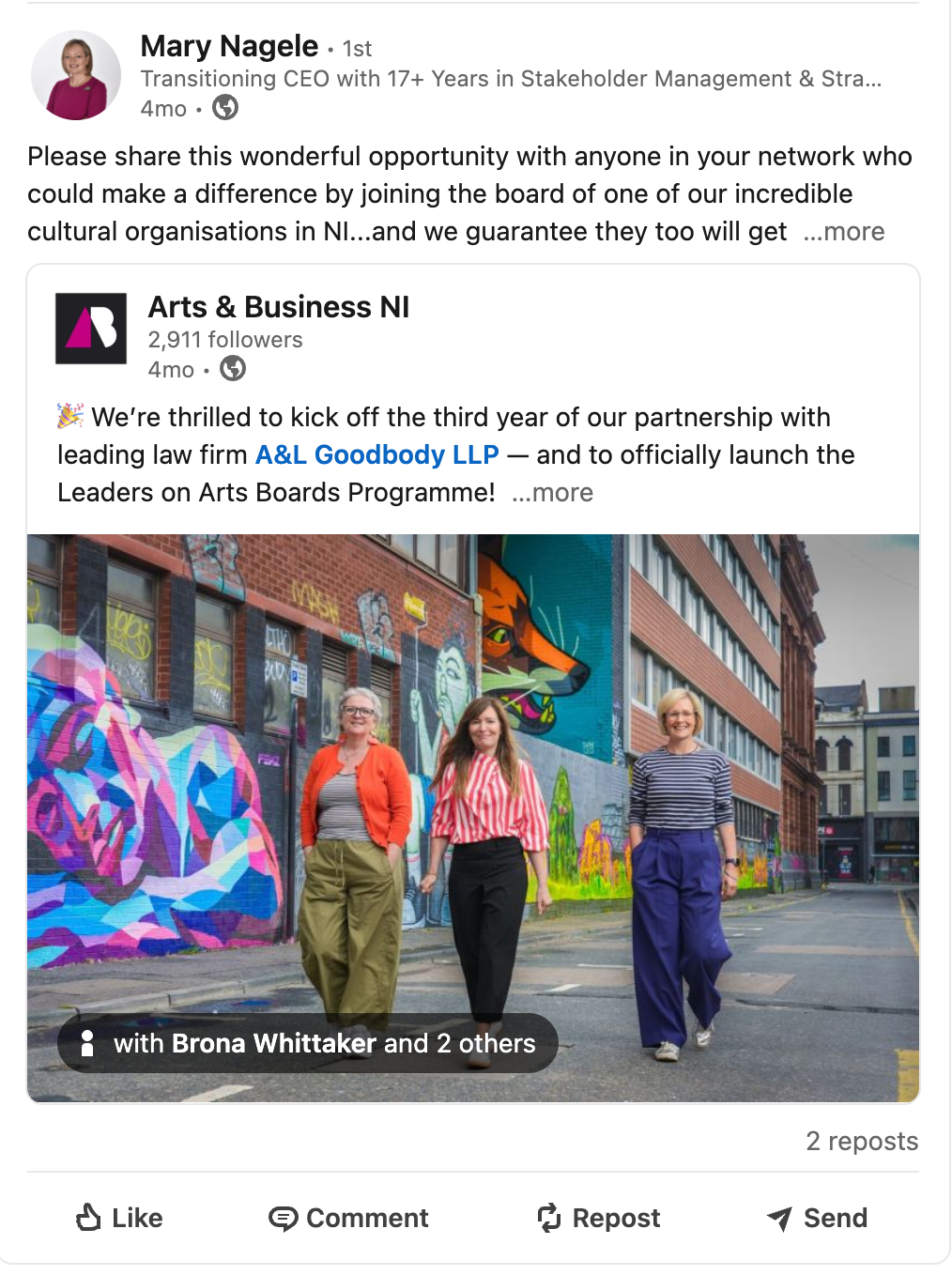Expand the Arts & Business NI post text

coord(552,493)
